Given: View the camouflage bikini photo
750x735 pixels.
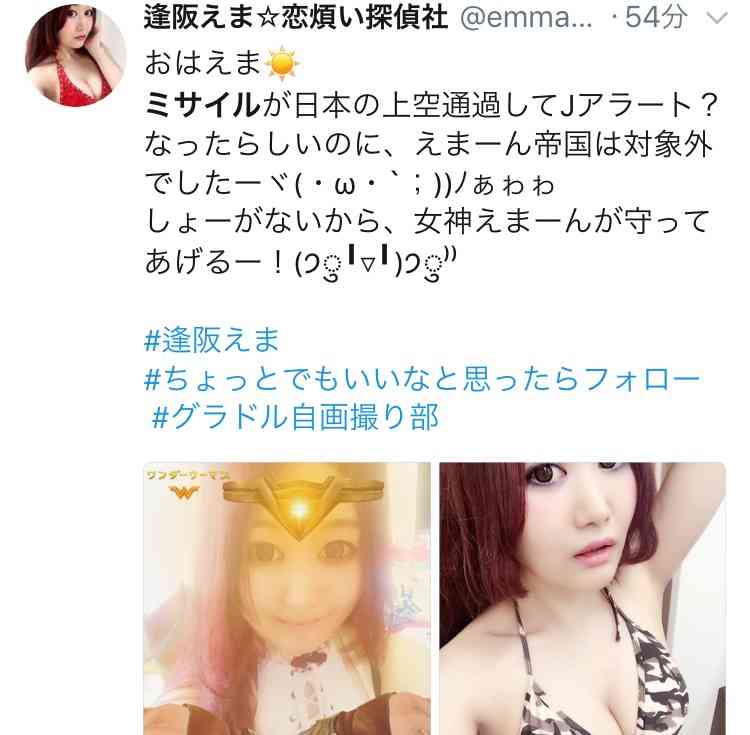Looking at the screenshot, I should [x=582, y=598].
